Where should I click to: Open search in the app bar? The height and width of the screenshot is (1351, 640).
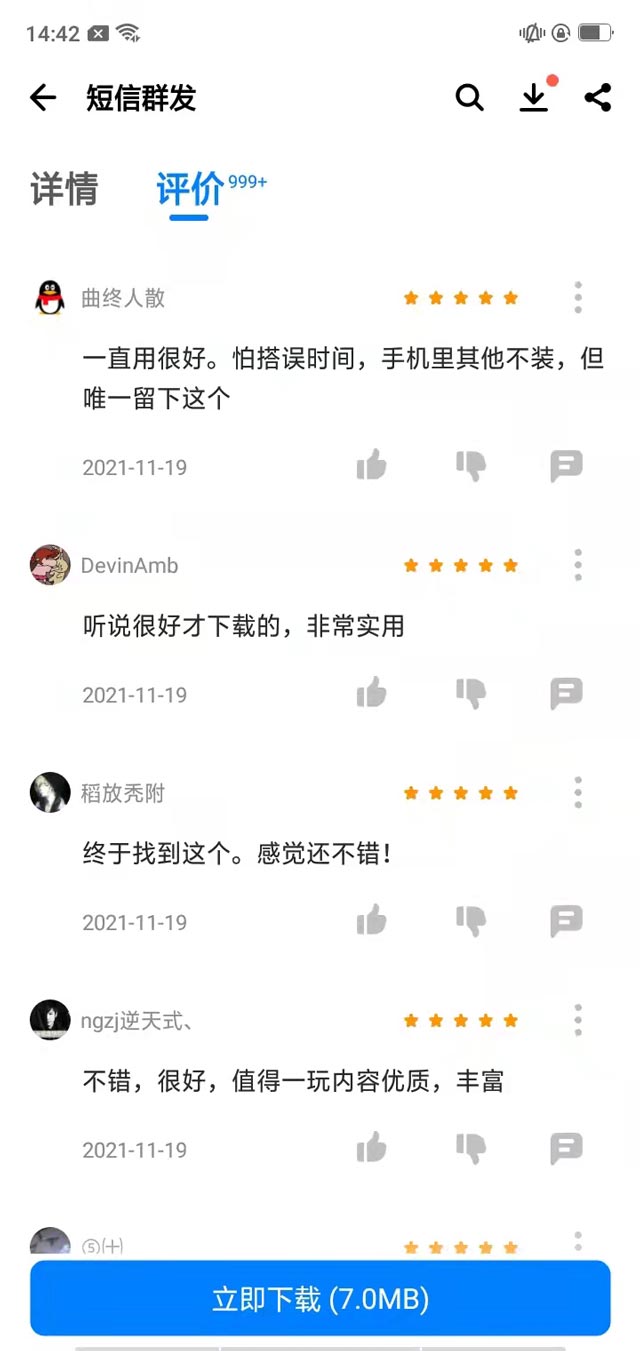click(x=469, y=97)
